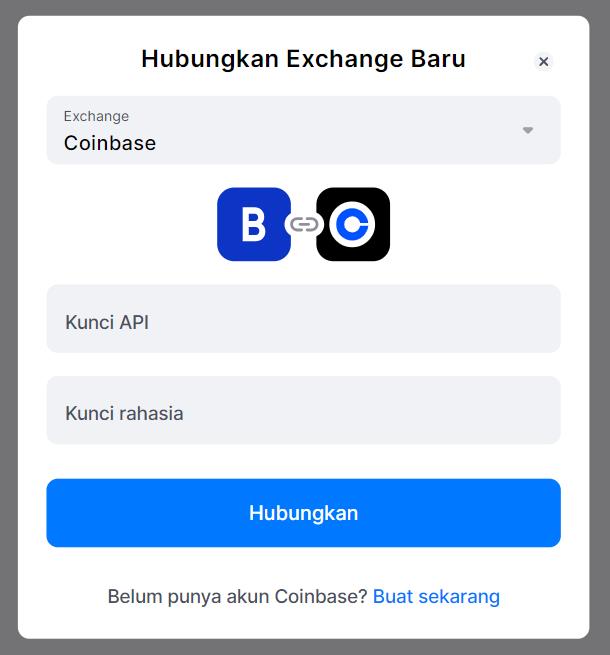This screenshot has height=655, width=610.
Task: Focus the Kunci rahasia field
Action: [x=303, y=410]
